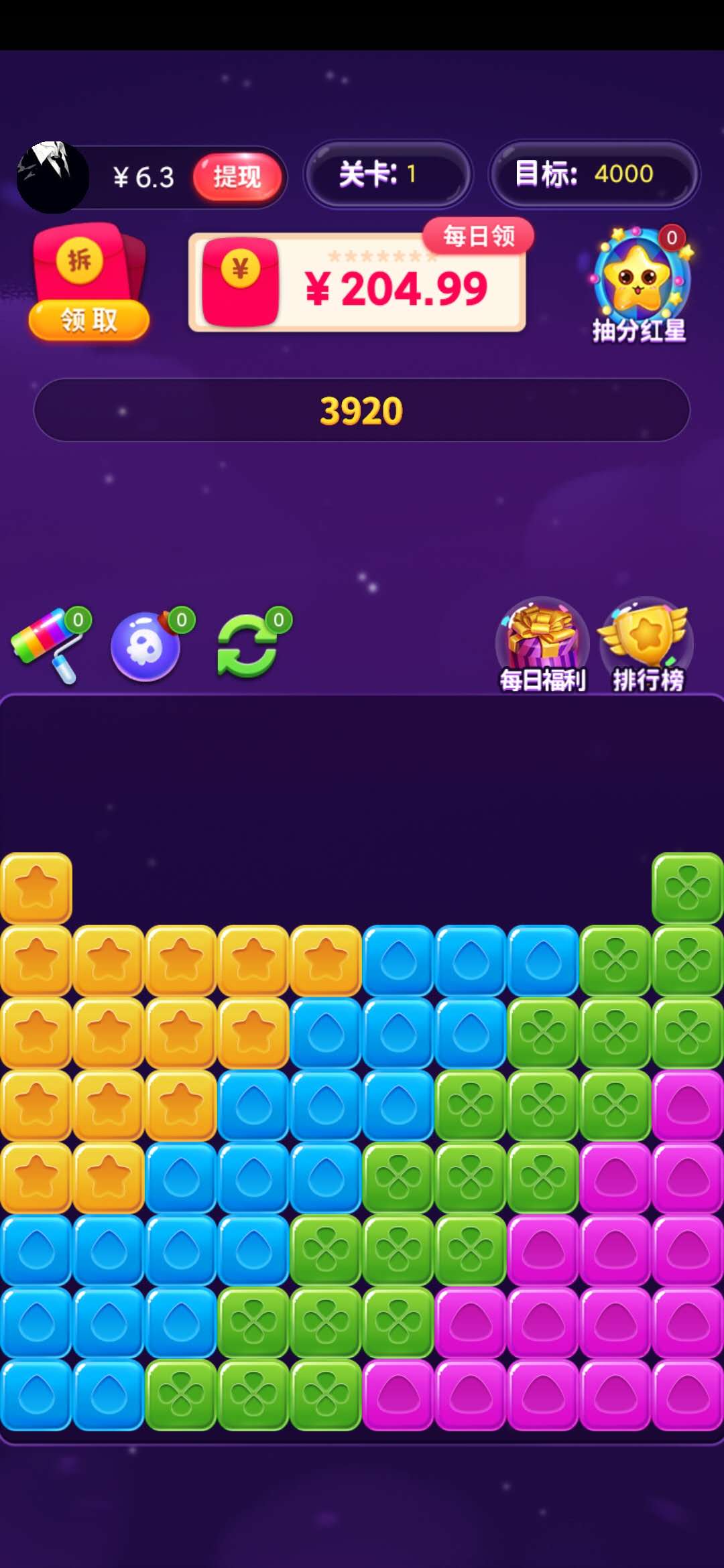Pop the single topmost yellow star block
The height and width of the screenshot is (1568, 724).
pyautogui.click(x=36, y=888)
